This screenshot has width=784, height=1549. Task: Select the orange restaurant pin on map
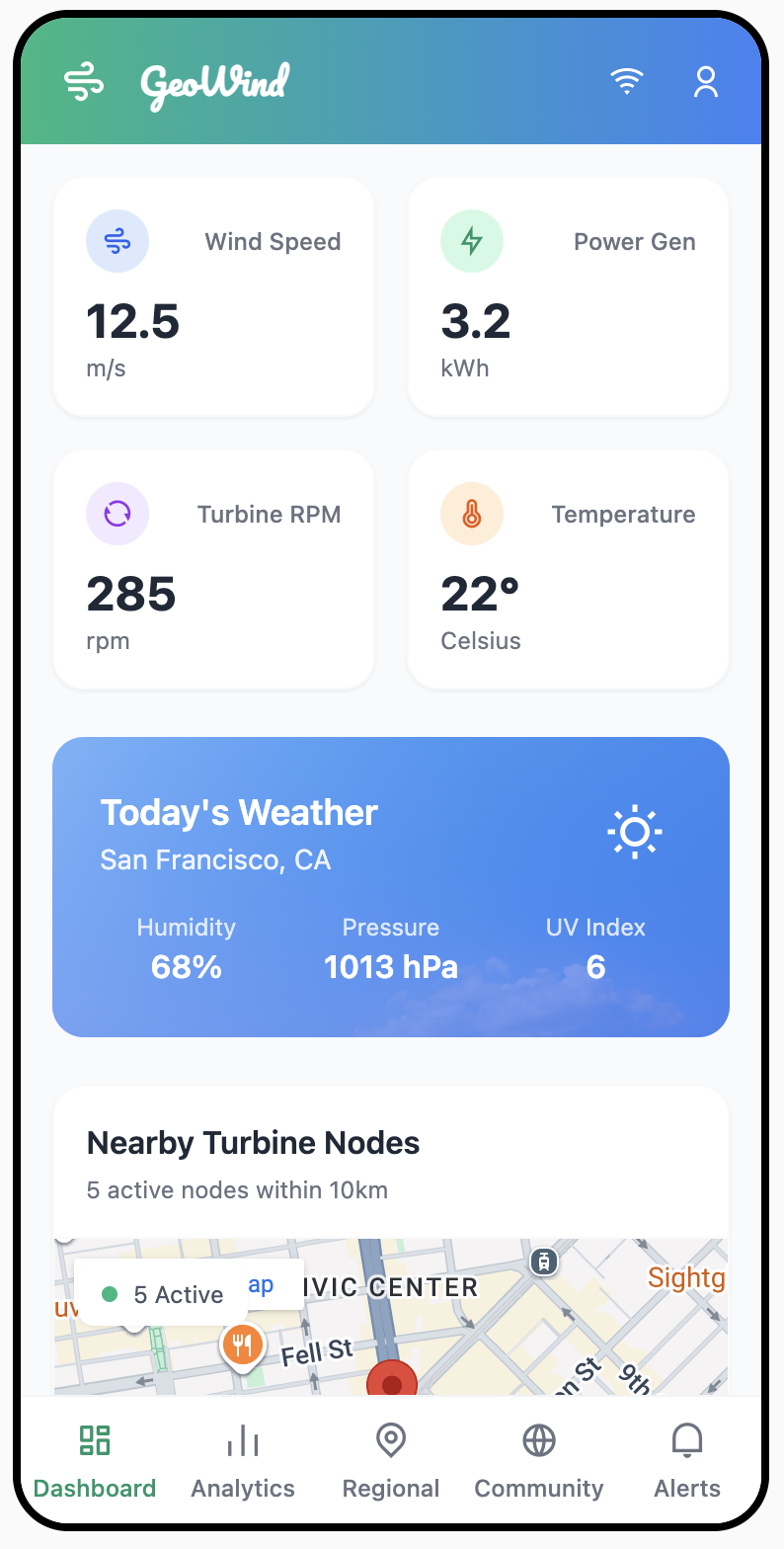point(242,1345)
